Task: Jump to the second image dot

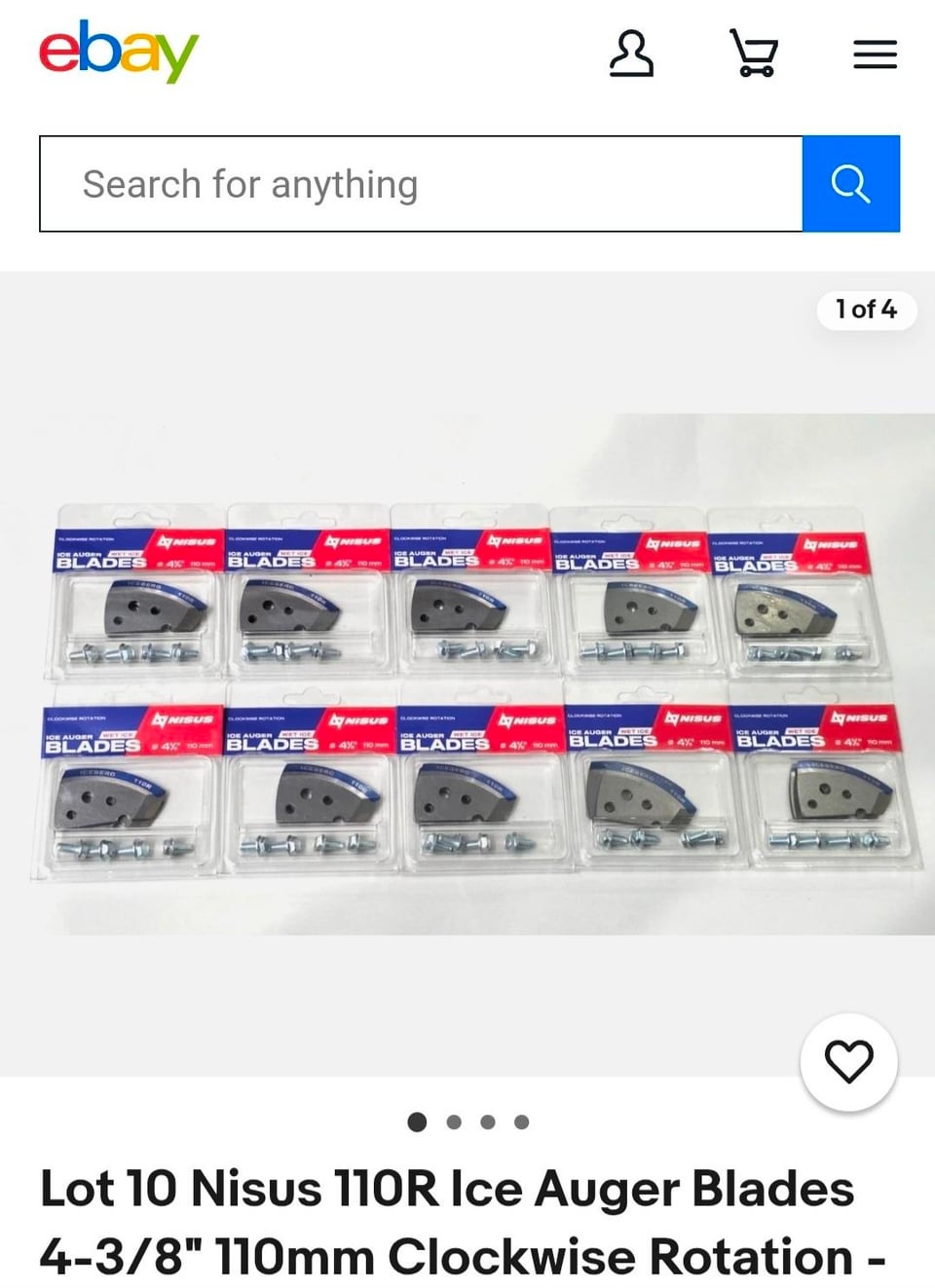Action: pyautogui.click(x=454, y=1122)
